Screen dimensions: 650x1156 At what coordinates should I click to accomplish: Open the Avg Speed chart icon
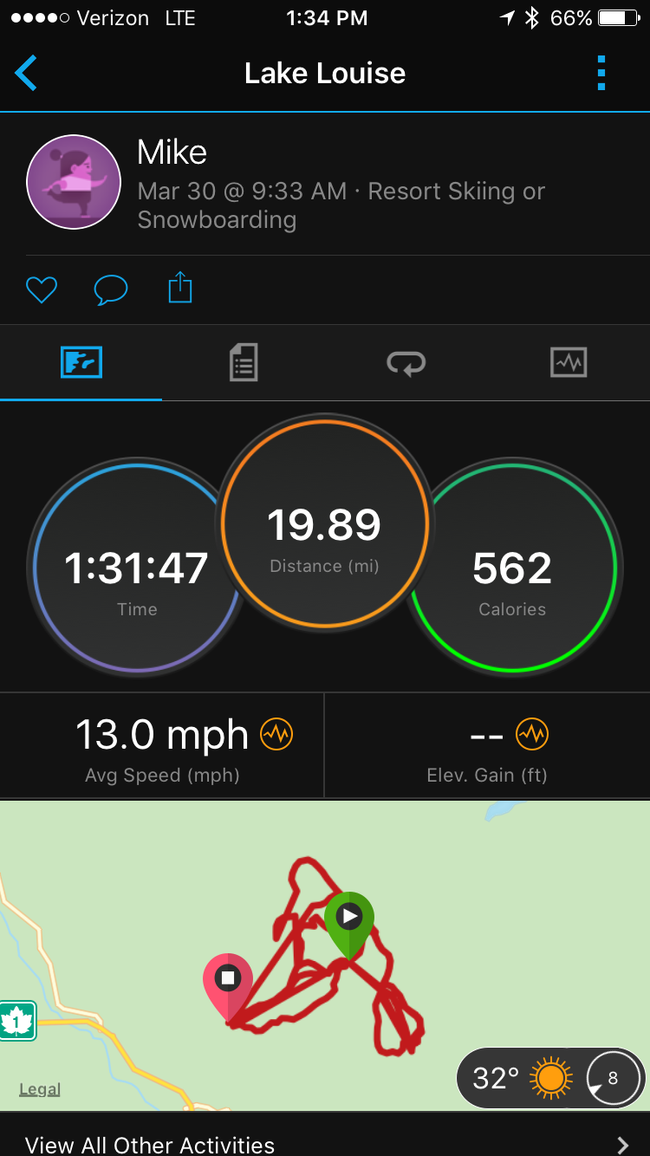click(277, 736)
